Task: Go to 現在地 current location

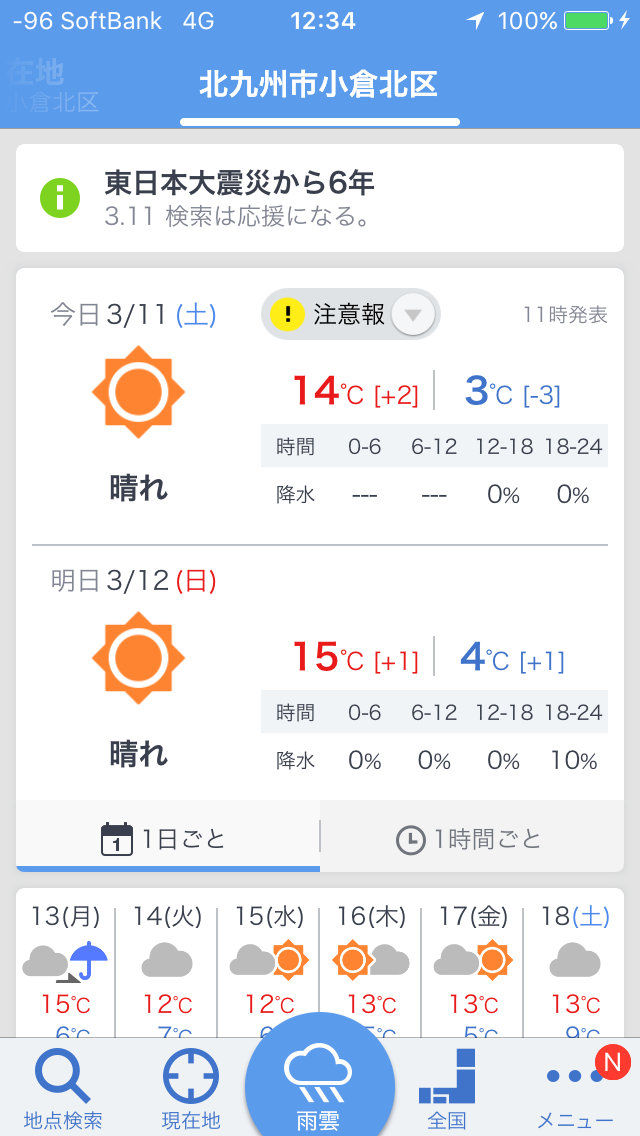Action: [x=191, y=1088]
